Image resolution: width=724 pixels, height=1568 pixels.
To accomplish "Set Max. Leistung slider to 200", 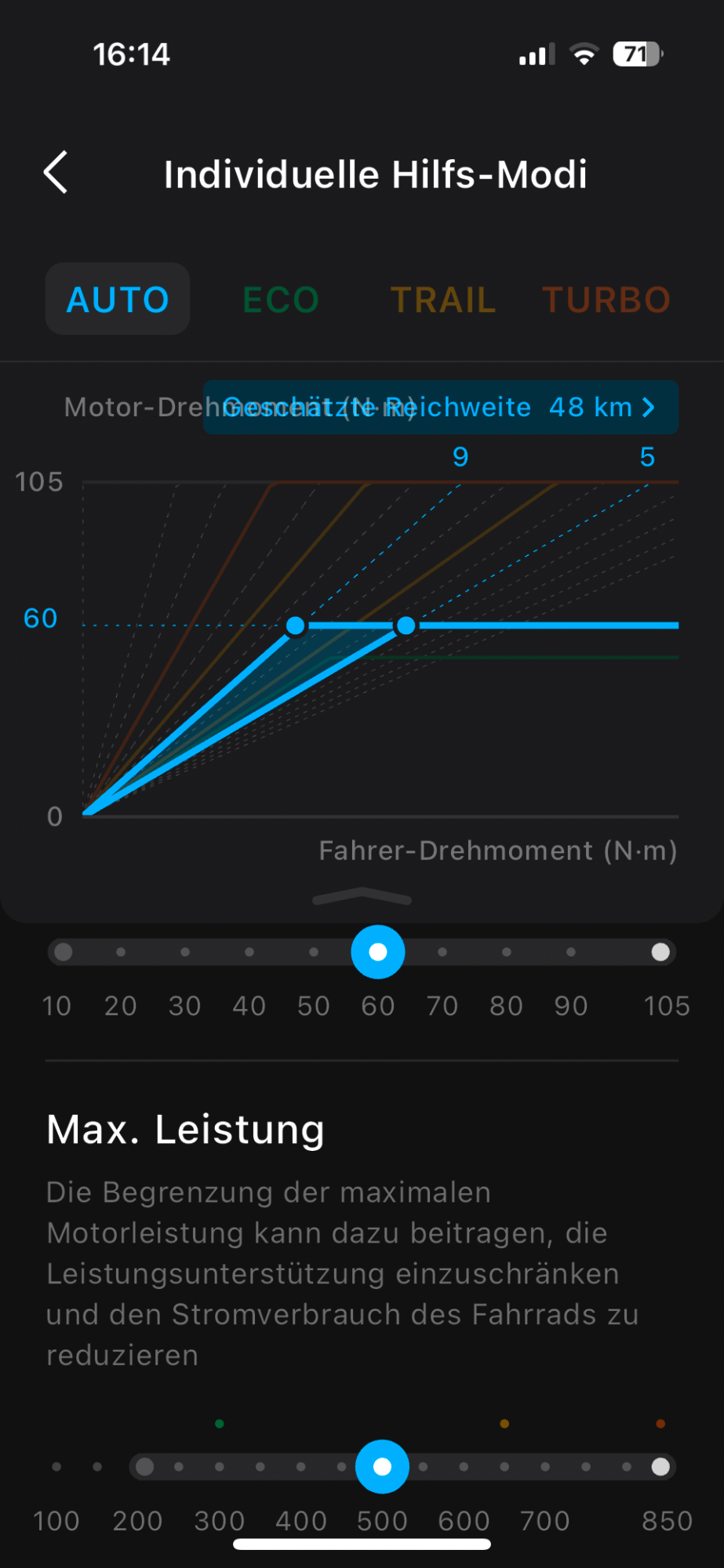I will [x=144, y=1466].
